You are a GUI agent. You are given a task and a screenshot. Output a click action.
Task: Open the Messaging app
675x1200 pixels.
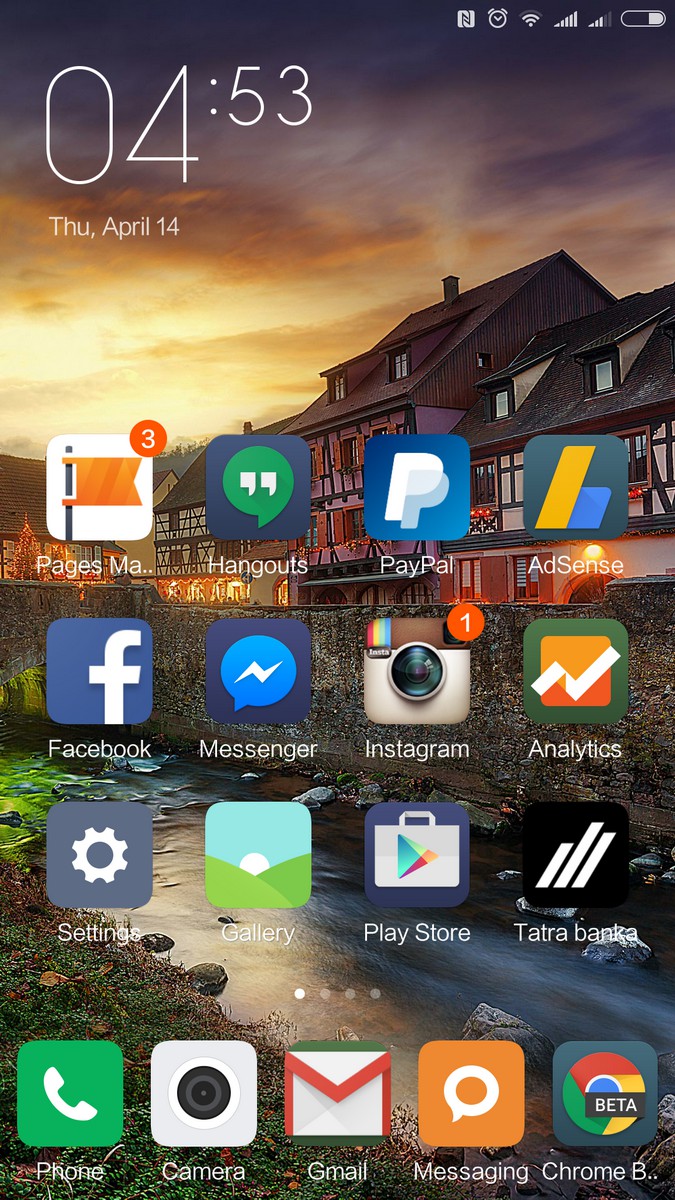click(471, 1093)
